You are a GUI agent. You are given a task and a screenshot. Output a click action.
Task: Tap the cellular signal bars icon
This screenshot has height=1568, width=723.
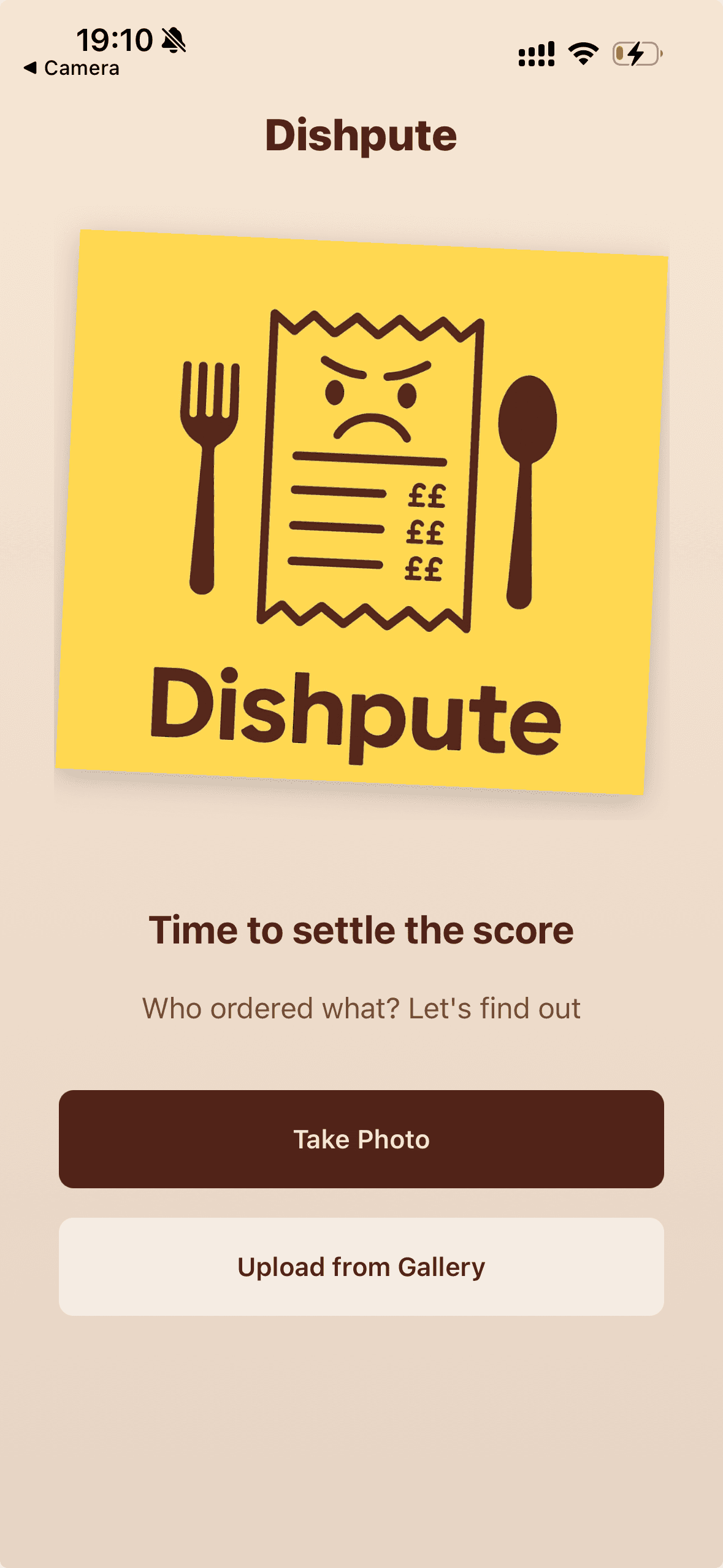click(x=535, y=54)
